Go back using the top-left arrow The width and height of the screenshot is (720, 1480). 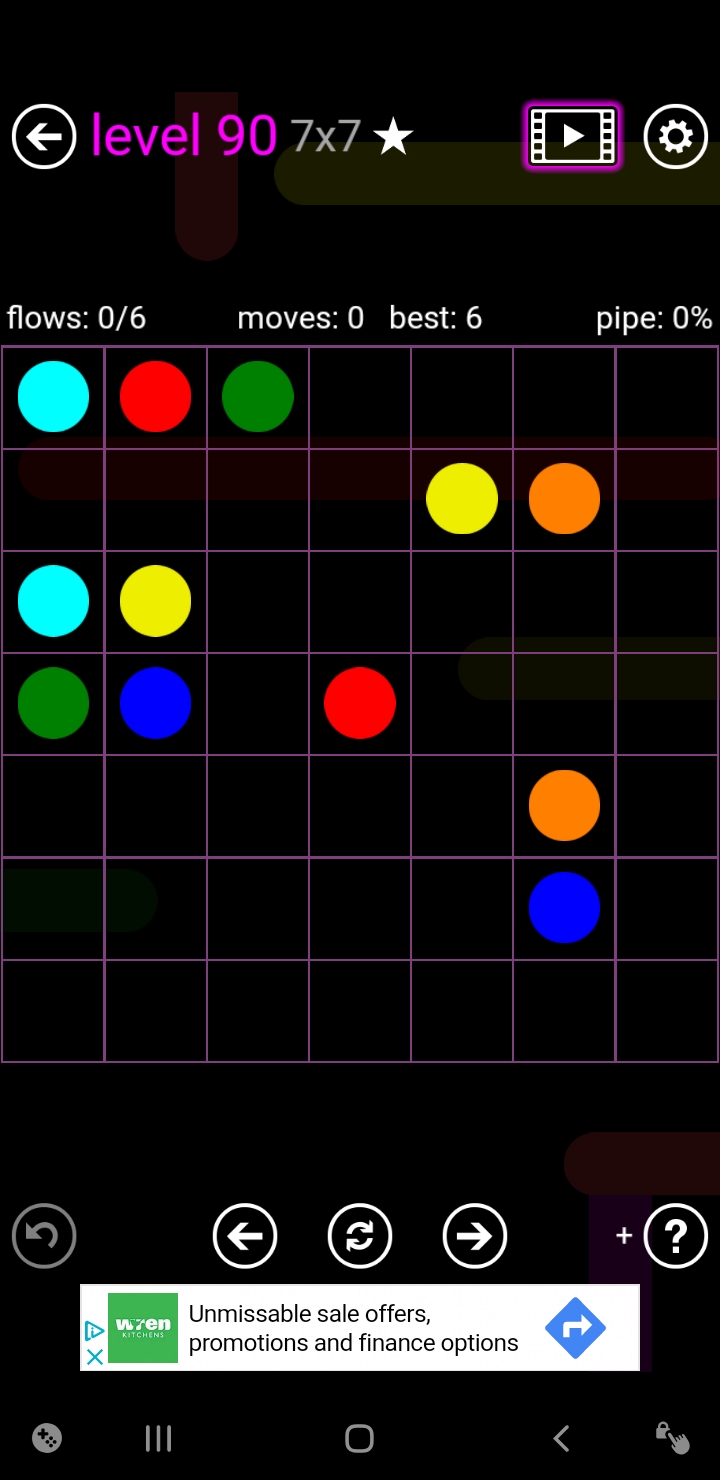click(44, 136)
